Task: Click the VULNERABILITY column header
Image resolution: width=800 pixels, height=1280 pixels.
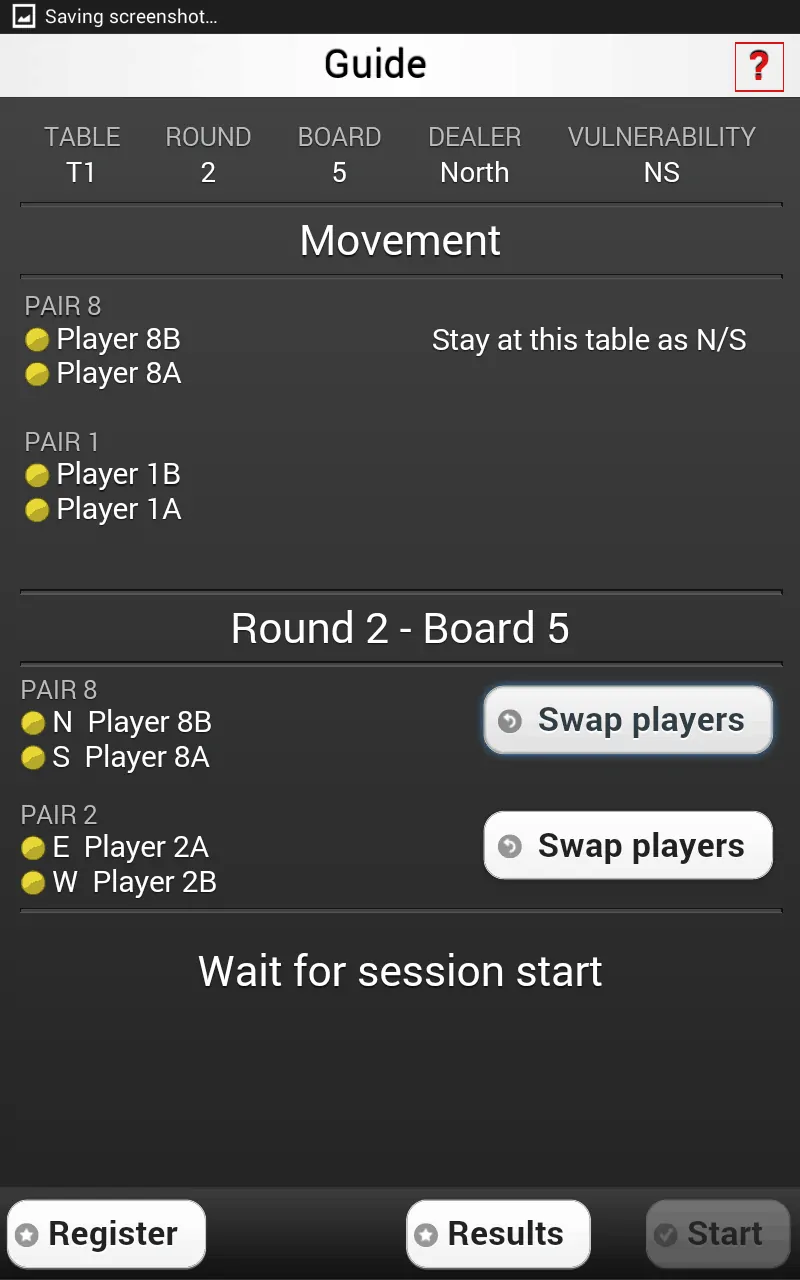Action: pos(662,137)
